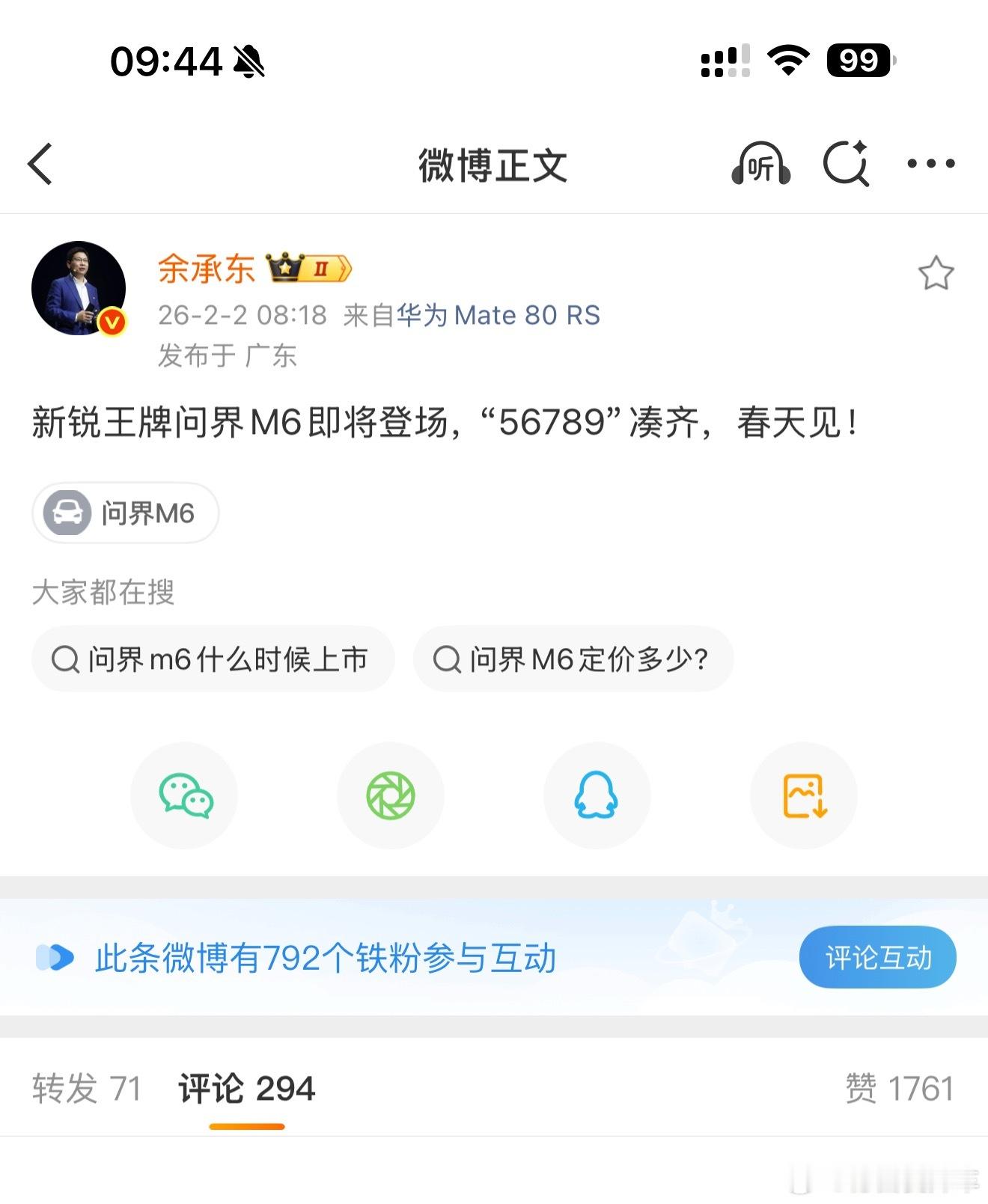Screen dimensions: 988x1204
Task: Click the mute/silent bell indicator in status bar
Action: [249, 61]
